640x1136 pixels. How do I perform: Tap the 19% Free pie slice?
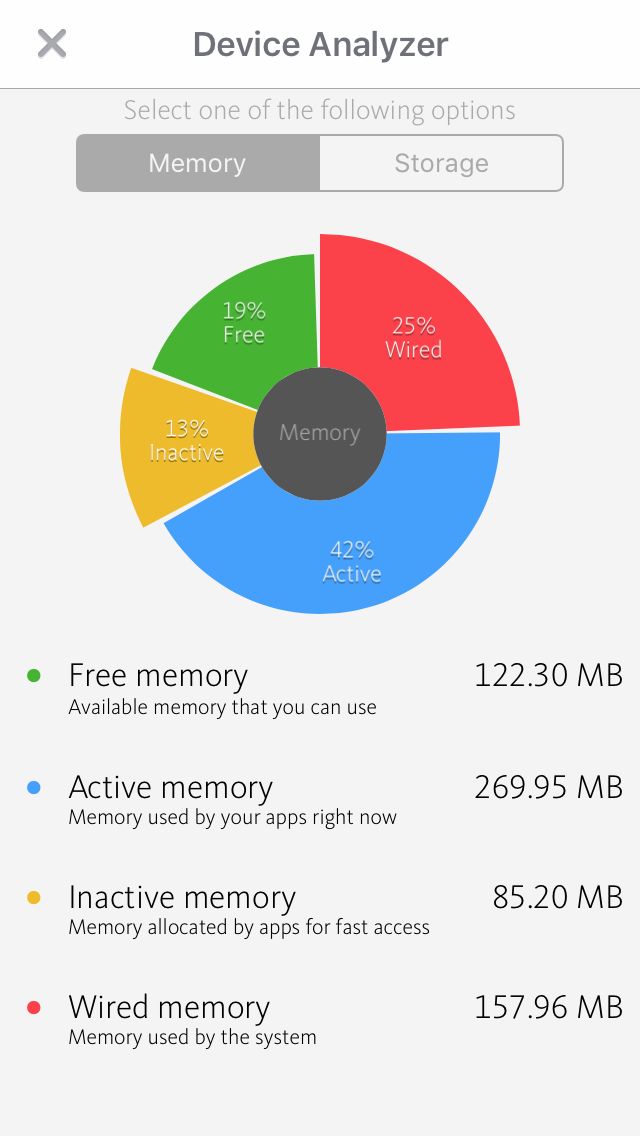[243, 322]
